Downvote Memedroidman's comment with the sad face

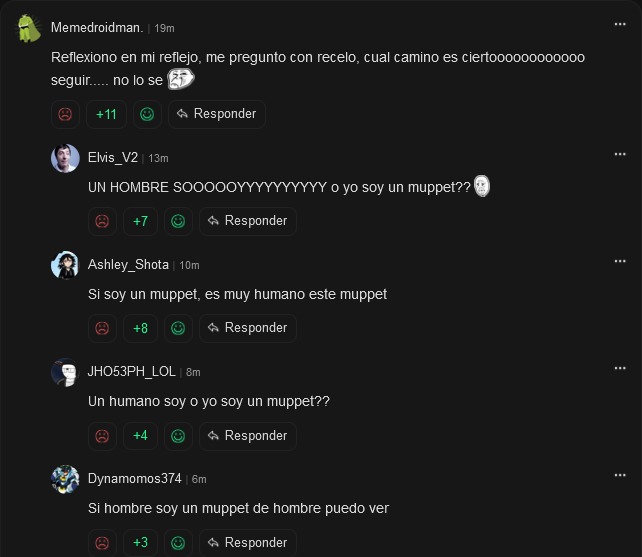(x=65, y=114)
